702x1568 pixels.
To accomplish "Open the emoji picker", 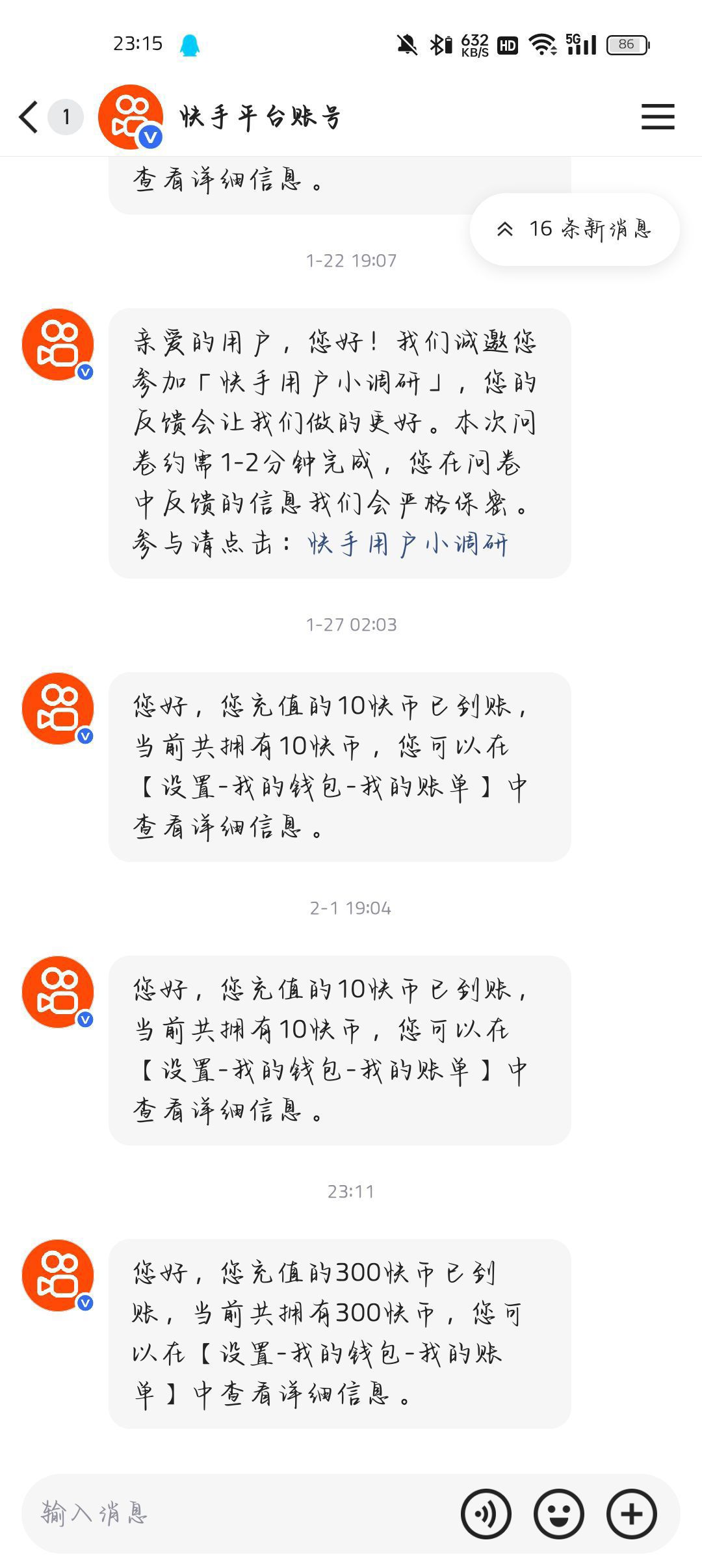I will click(559, 1513).
